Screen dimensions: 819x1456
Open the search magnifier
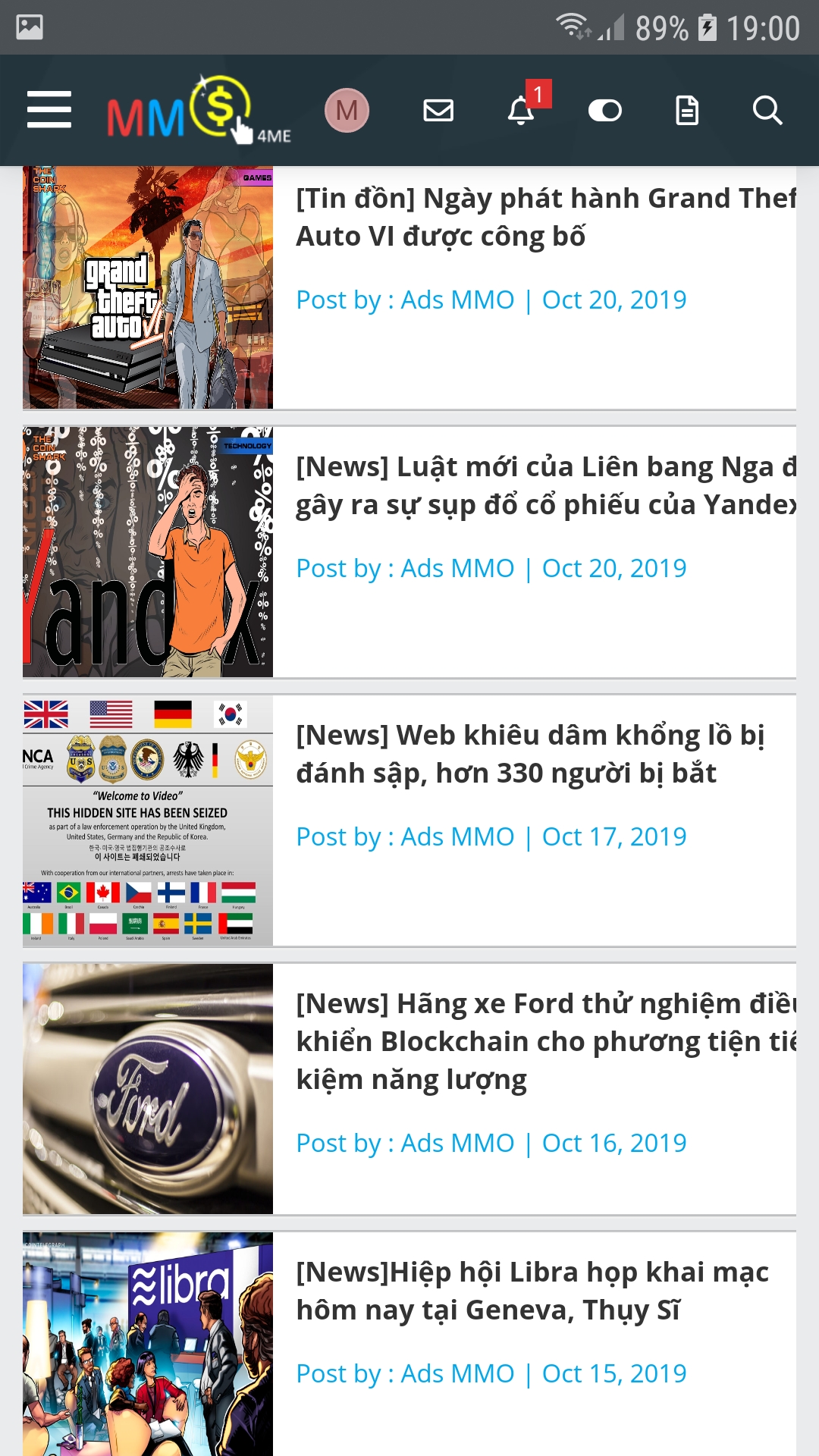click(767, 111)
